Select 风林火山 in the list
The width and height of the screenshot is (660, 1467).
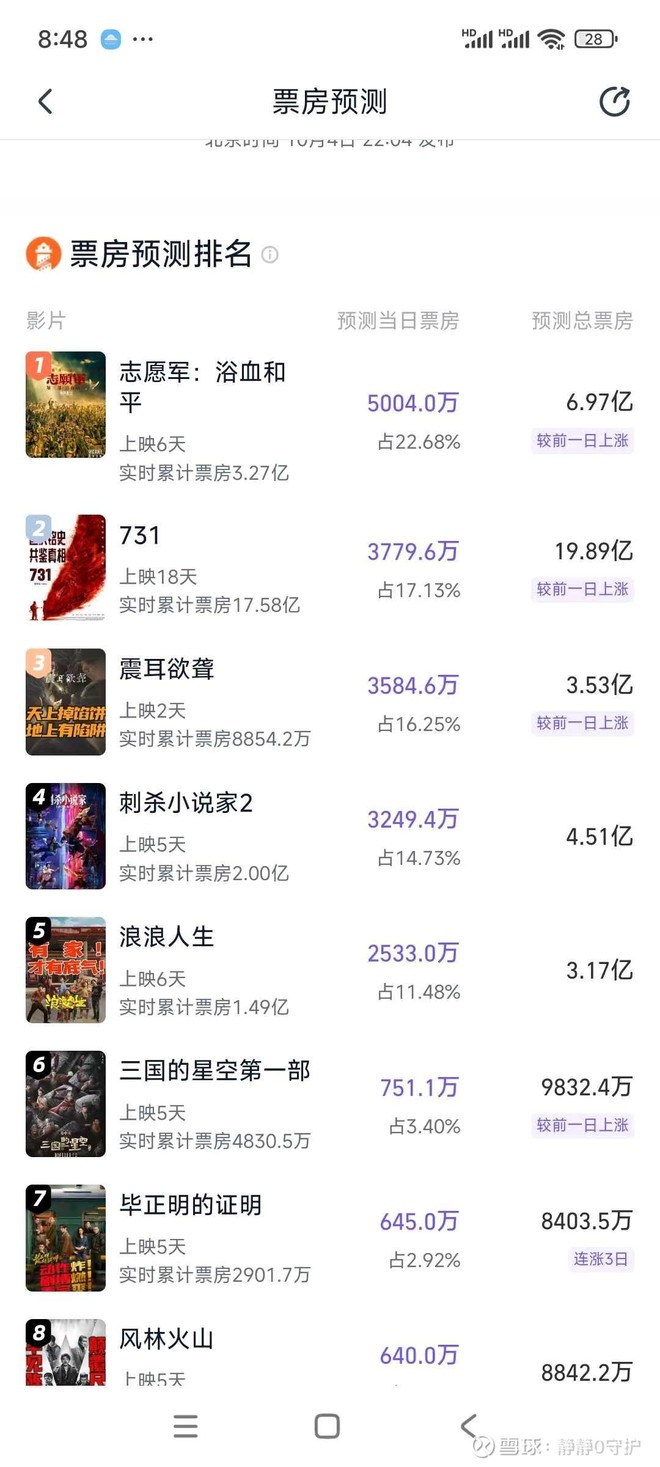(167, 1339)
